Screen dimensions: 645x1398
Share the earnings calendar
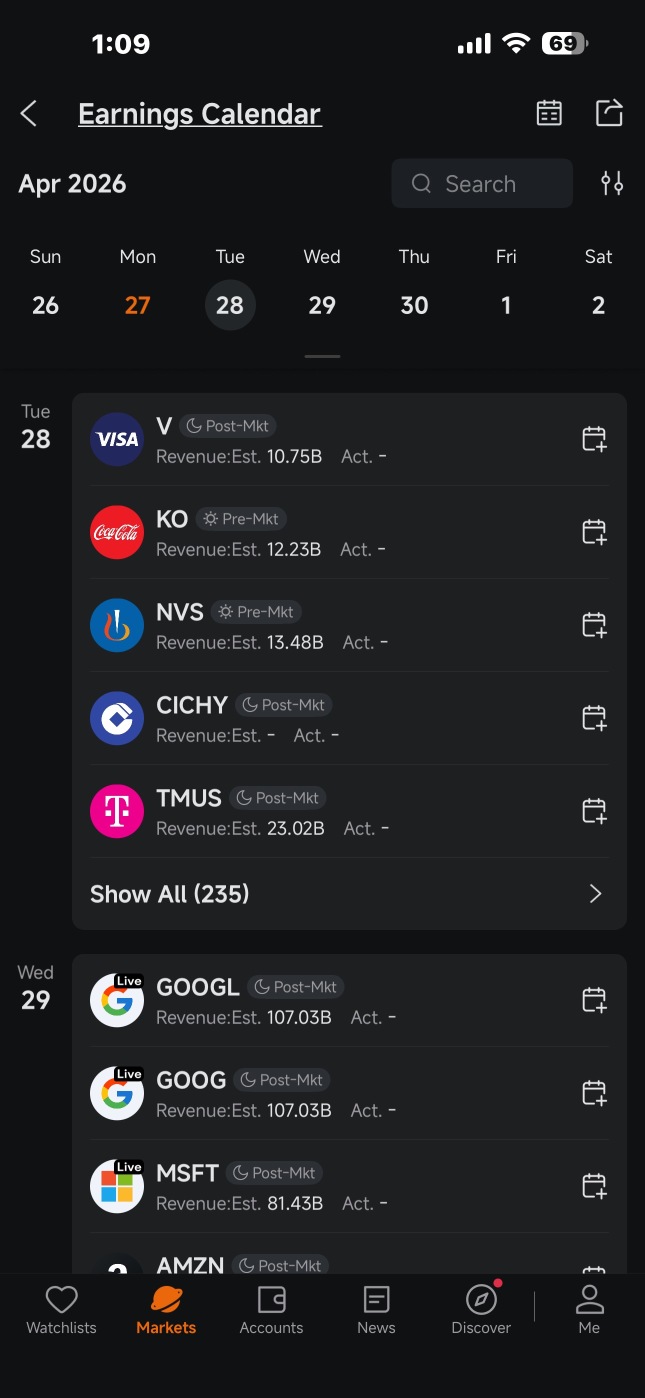pos(609,113)
